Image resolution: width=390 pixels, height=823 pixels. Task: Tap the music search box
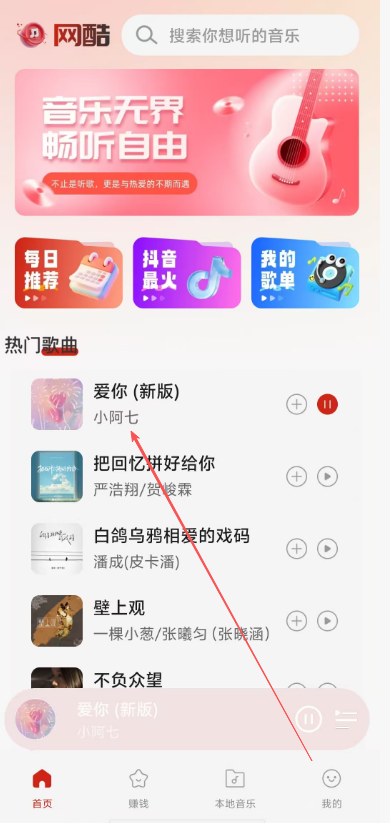(240, 35)
